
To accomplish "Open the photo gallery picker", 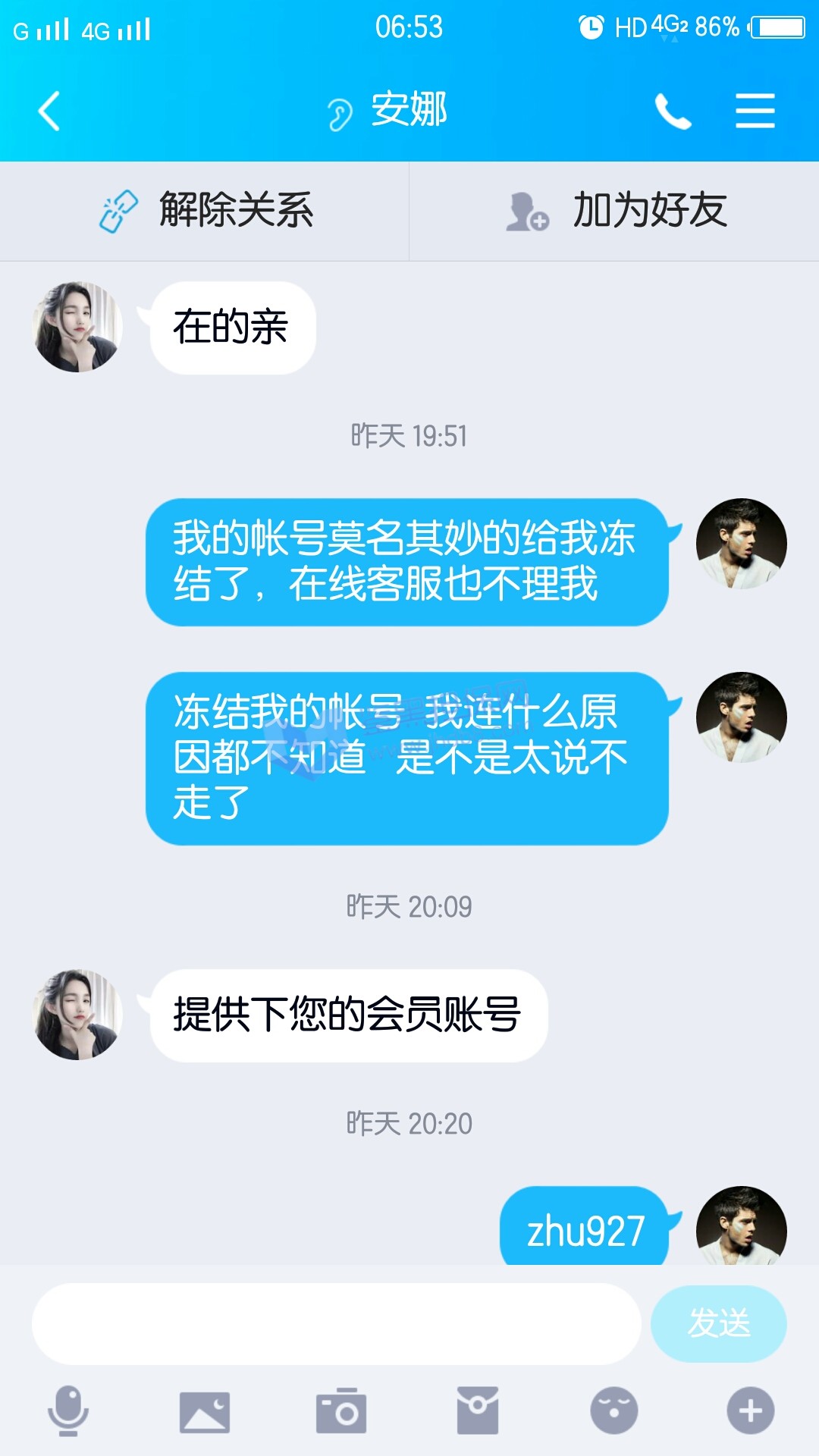I will (205, 1411).
